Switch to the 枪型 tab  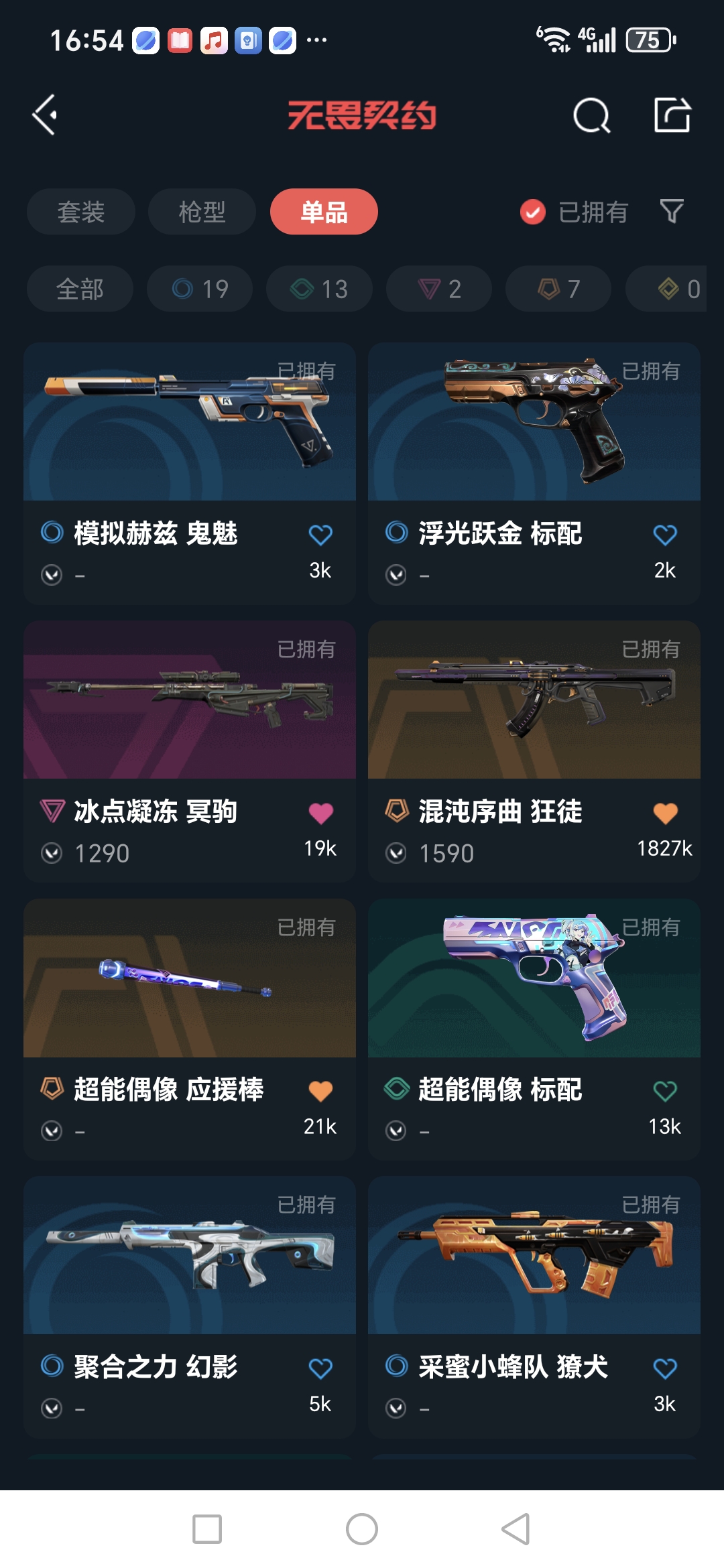click(202, 212)
